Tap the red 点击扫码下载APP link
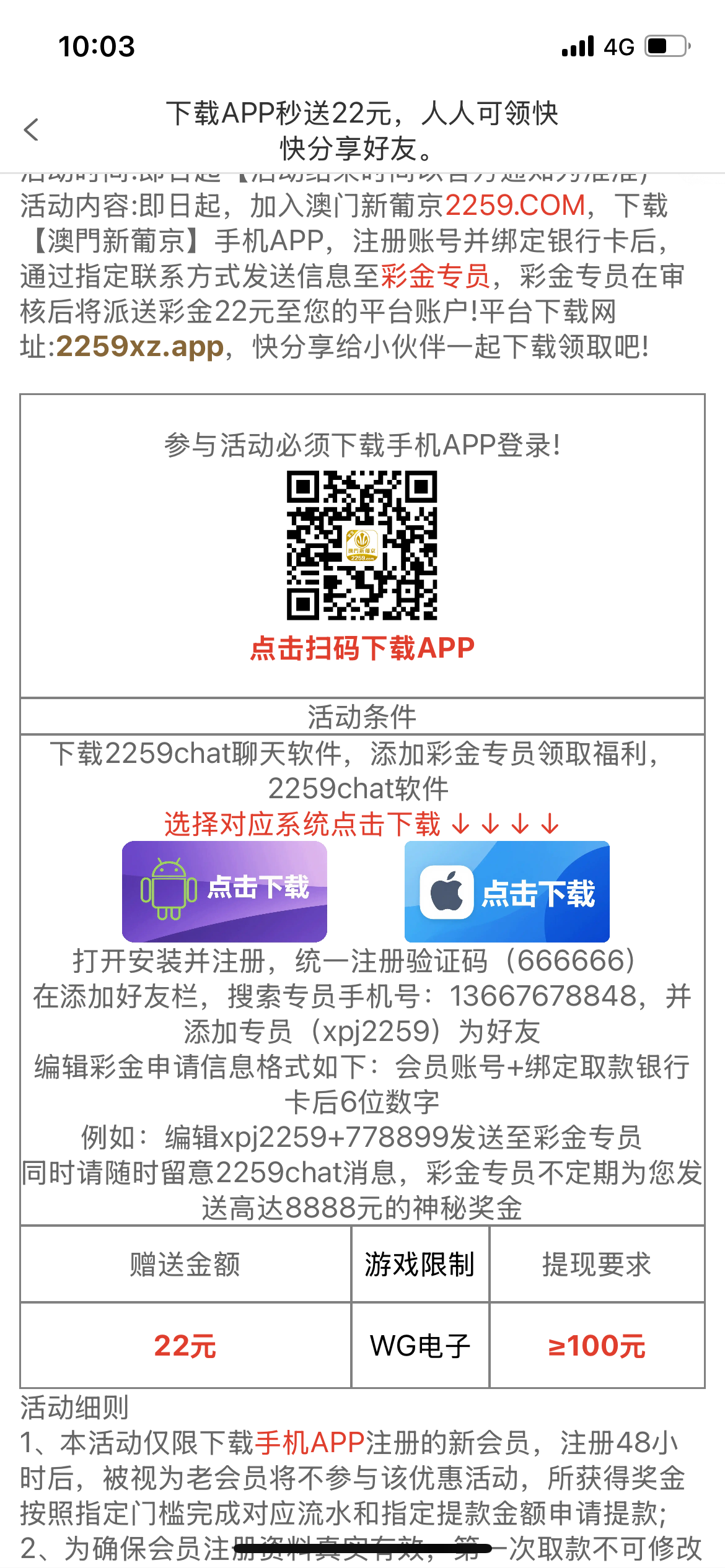 click(362, 648)
